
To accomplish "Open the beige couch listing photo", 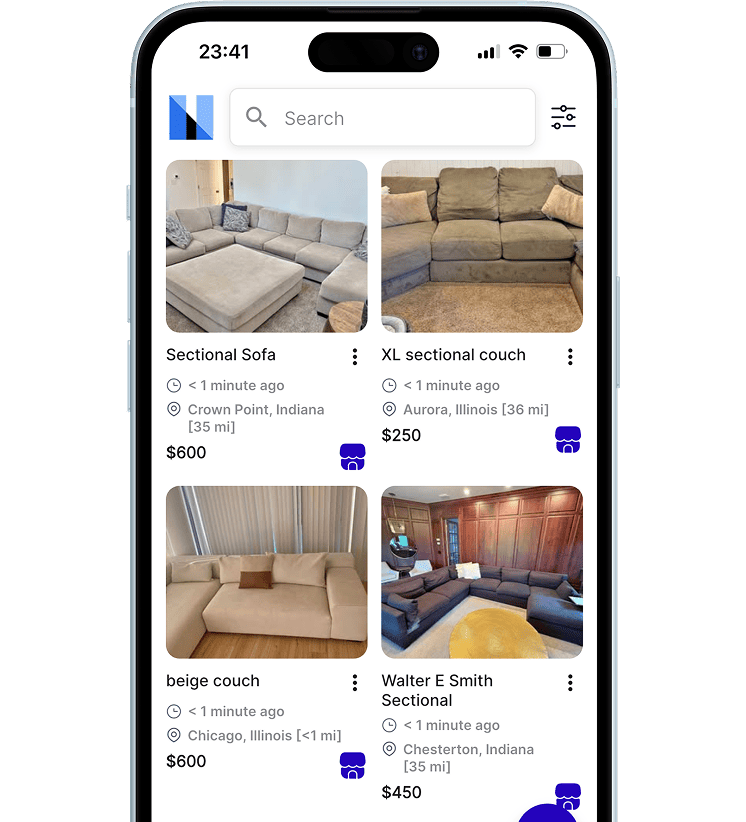I will (x=266, y=572).
